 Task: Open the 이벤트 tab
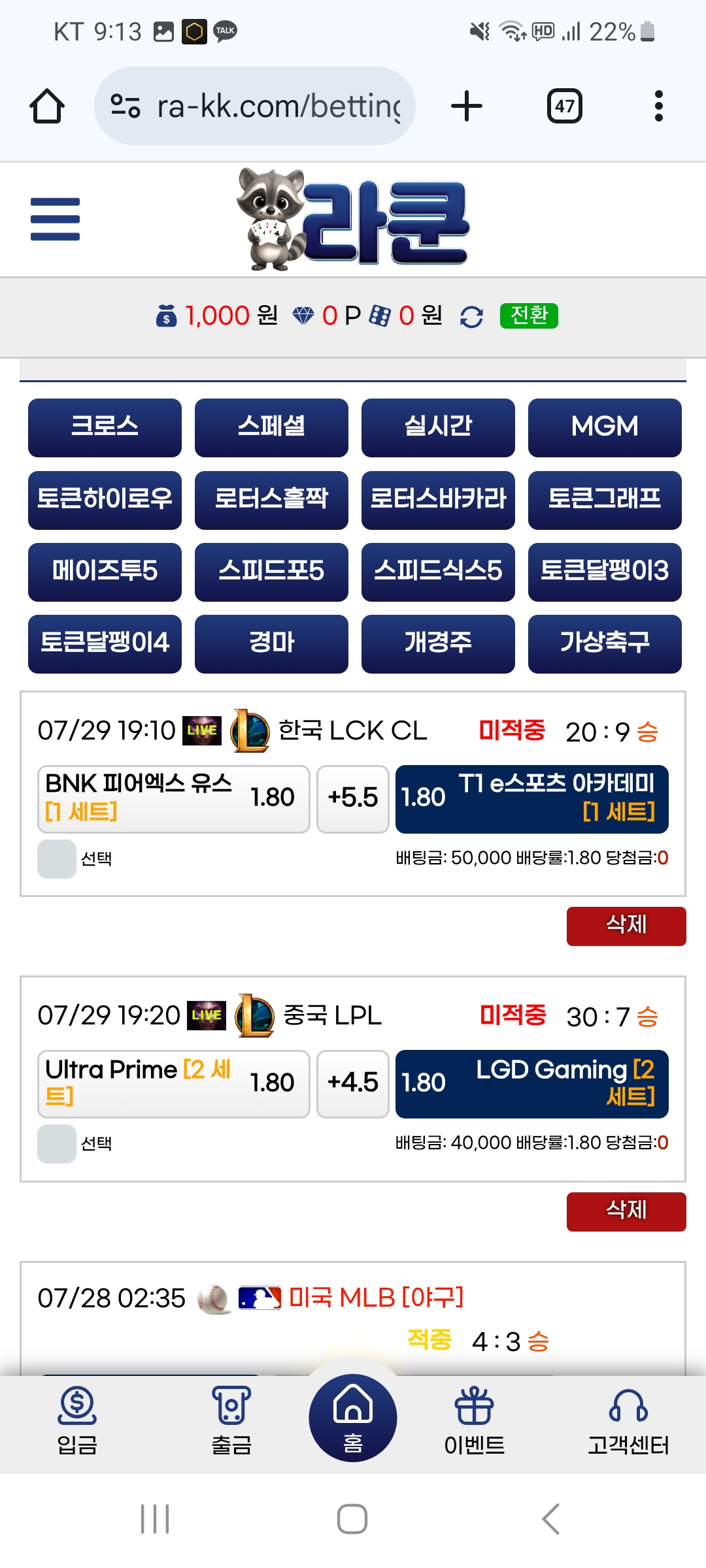click(474, 1420)
